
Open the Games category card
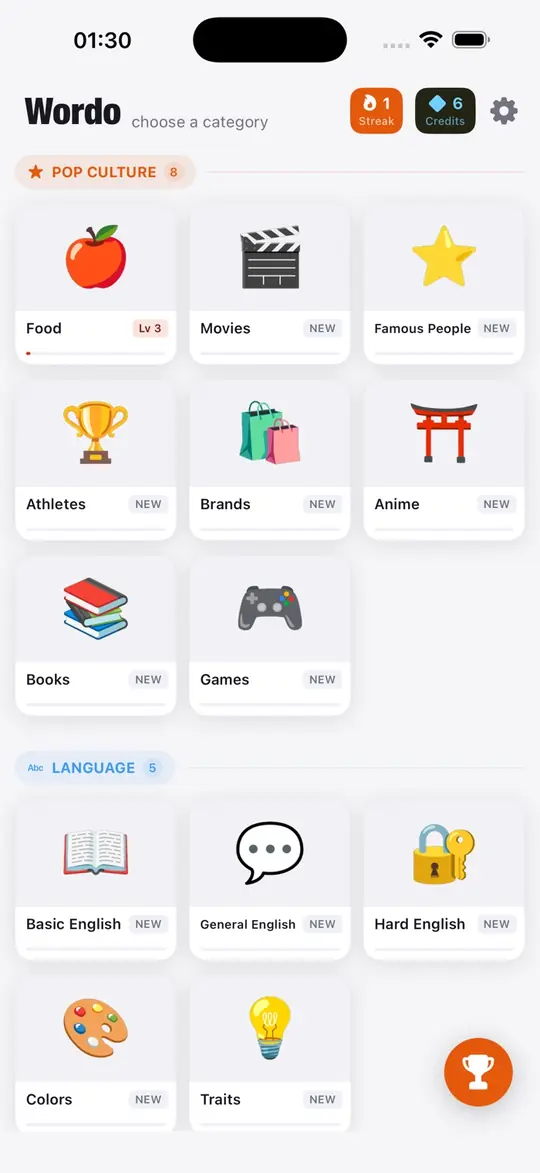[270, 637]
